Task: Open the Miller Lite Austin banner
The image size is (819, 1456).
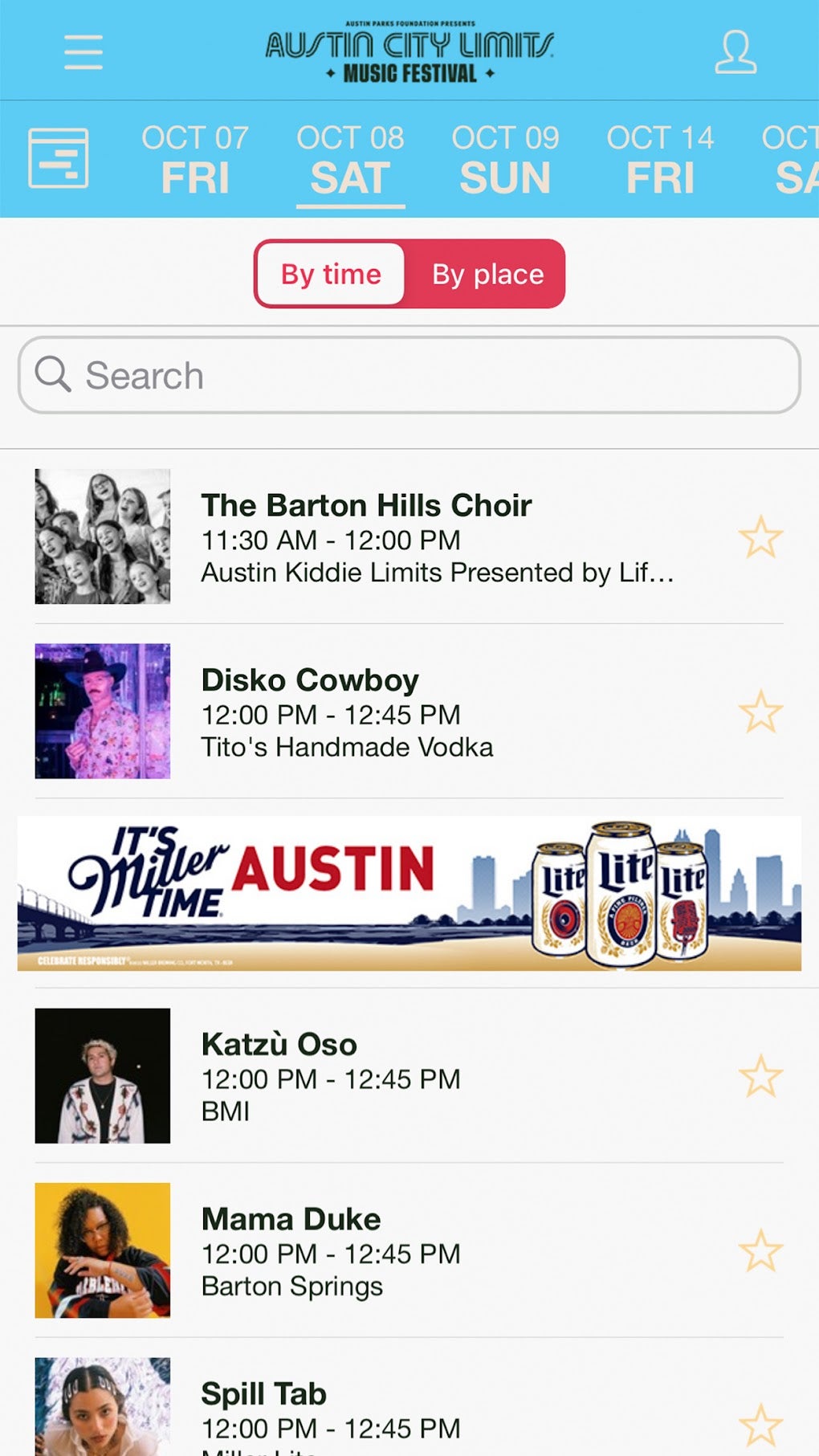Action: click(x=409, y=894)
